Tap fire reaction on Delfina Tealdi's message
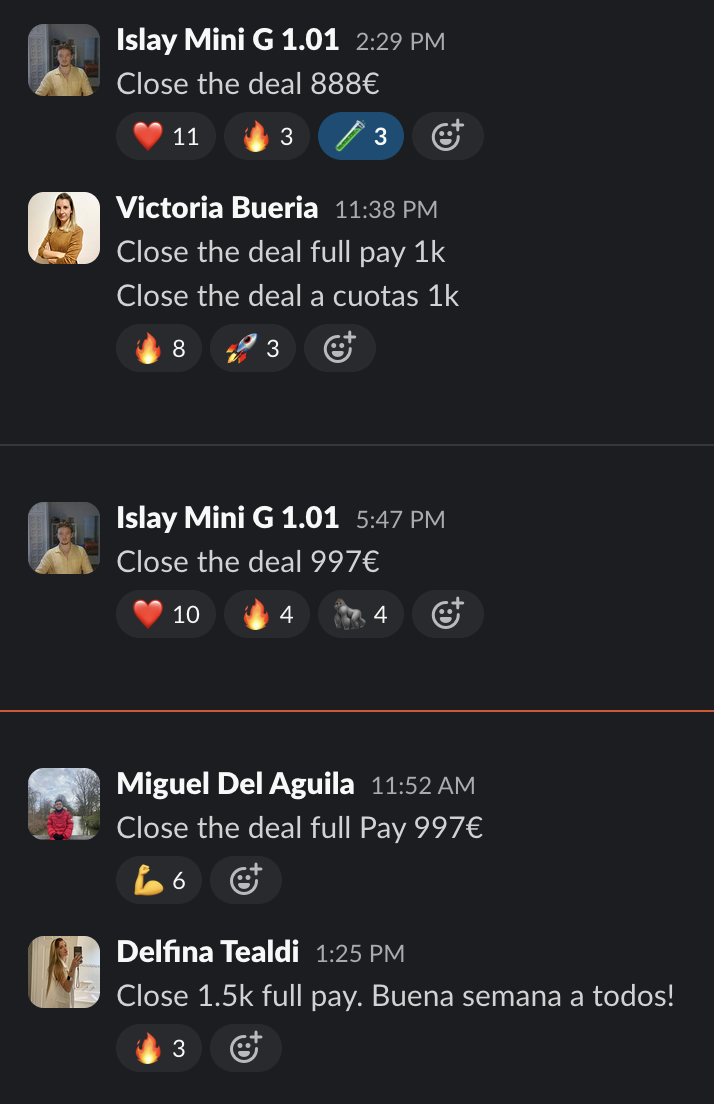The image size is (714, 1104). pyautogui.click(x=158, y=1048)
